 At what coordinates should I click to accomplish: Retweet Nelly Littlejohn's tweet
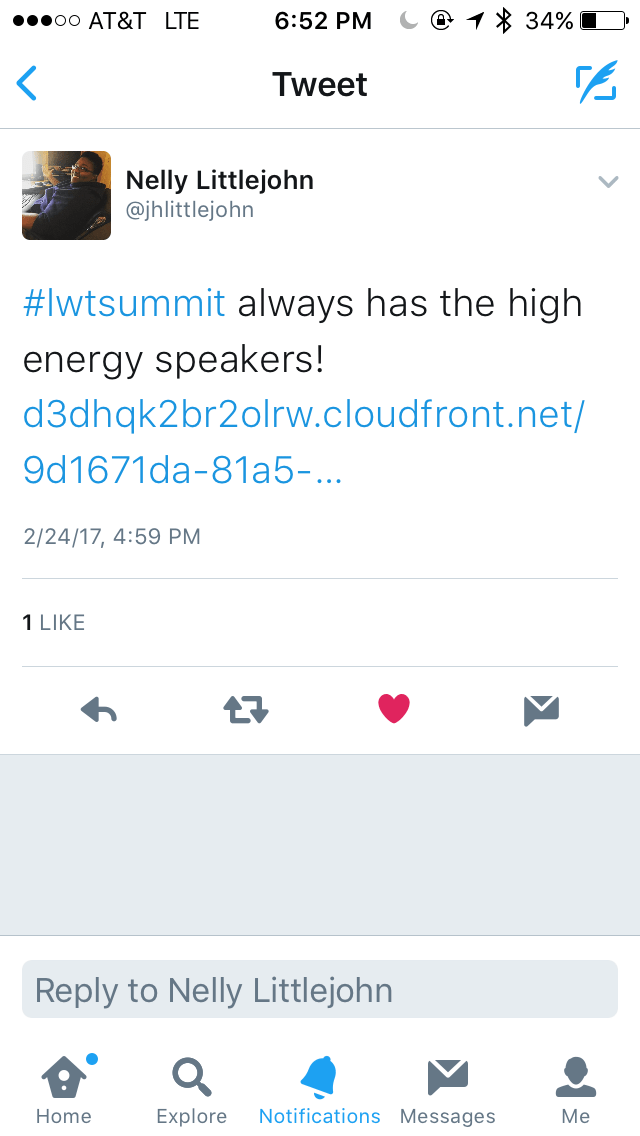tap(245, 710)
